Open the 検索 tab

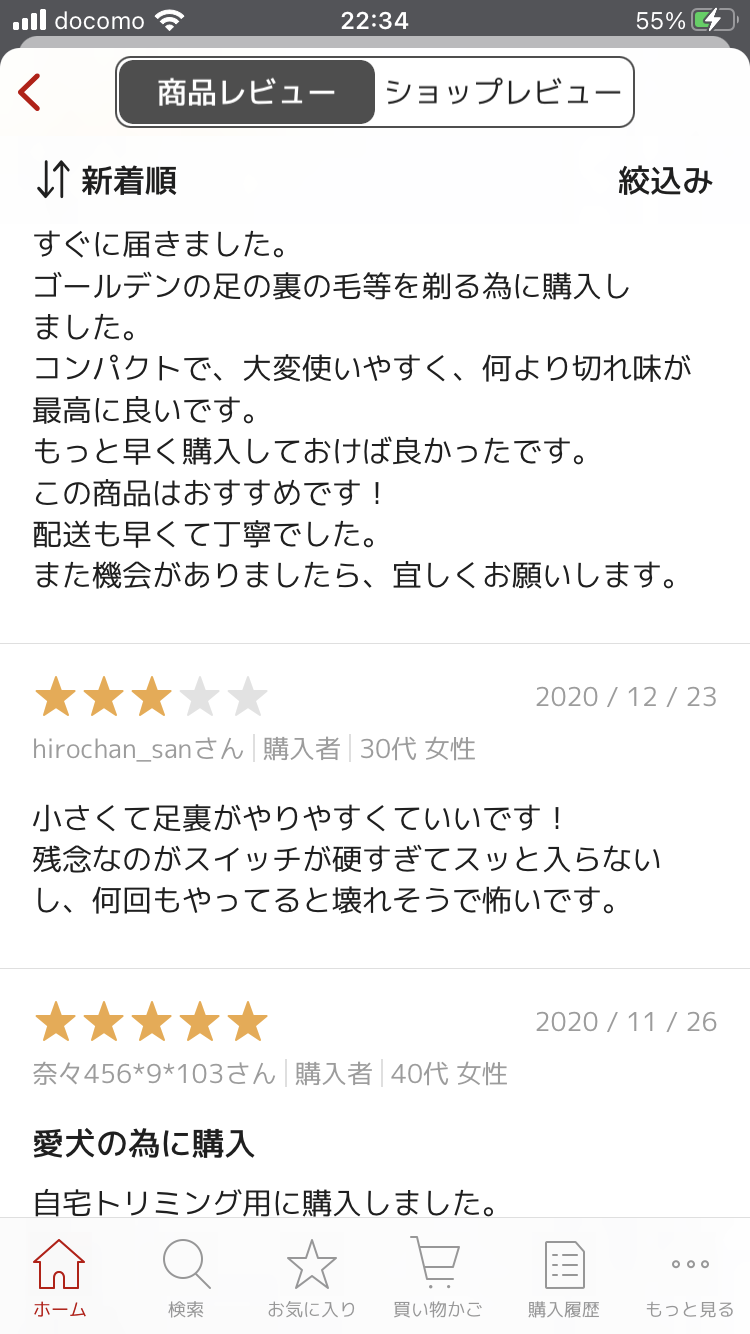186,1277
